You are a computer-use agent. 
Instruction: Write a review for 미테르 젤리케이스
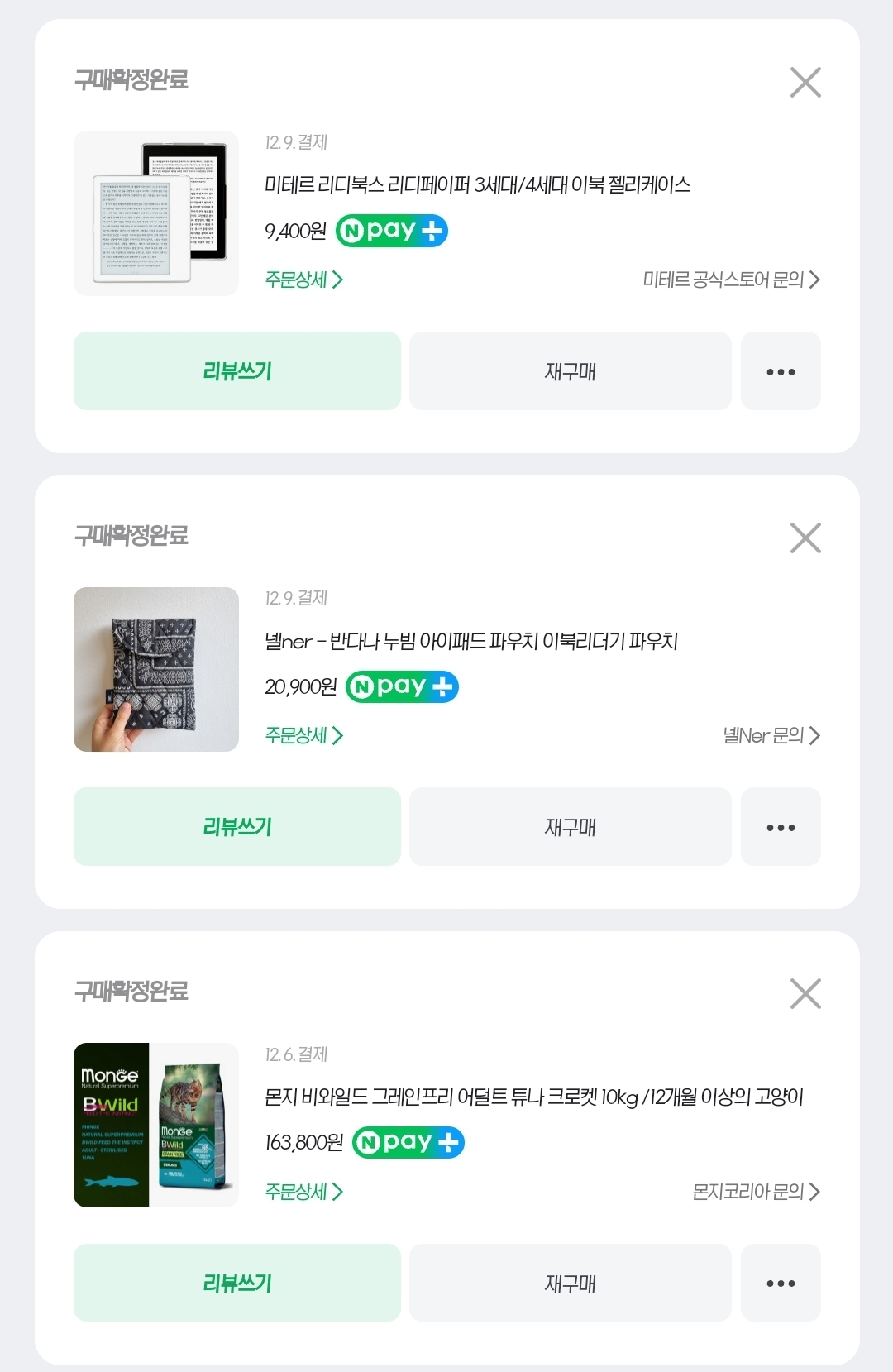coord(237,371)
